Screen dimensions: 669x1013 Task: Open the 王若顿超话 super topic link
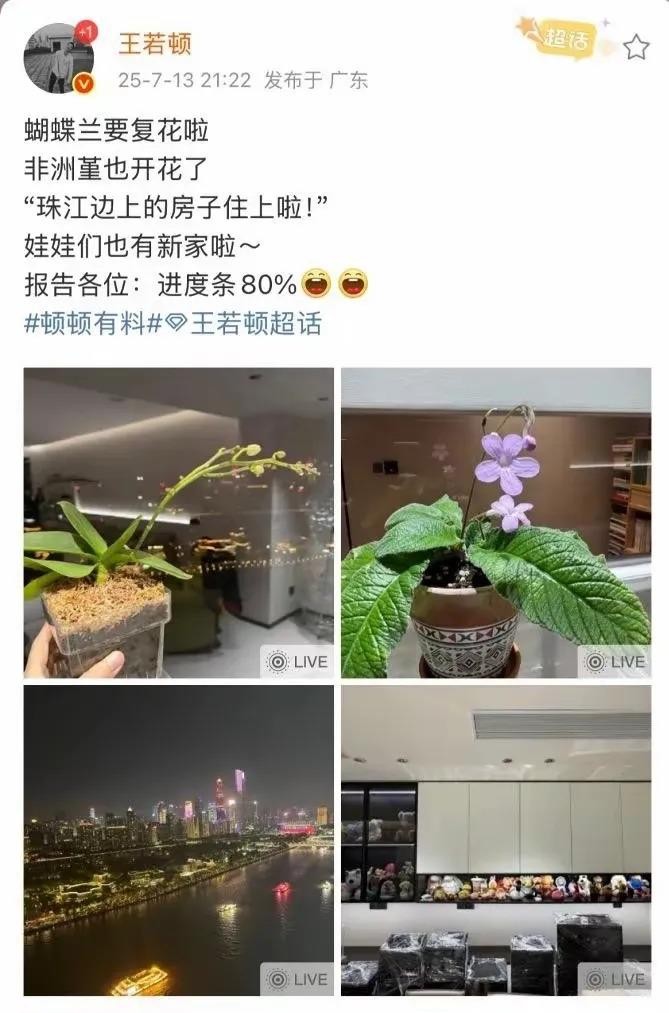point(247,324)
